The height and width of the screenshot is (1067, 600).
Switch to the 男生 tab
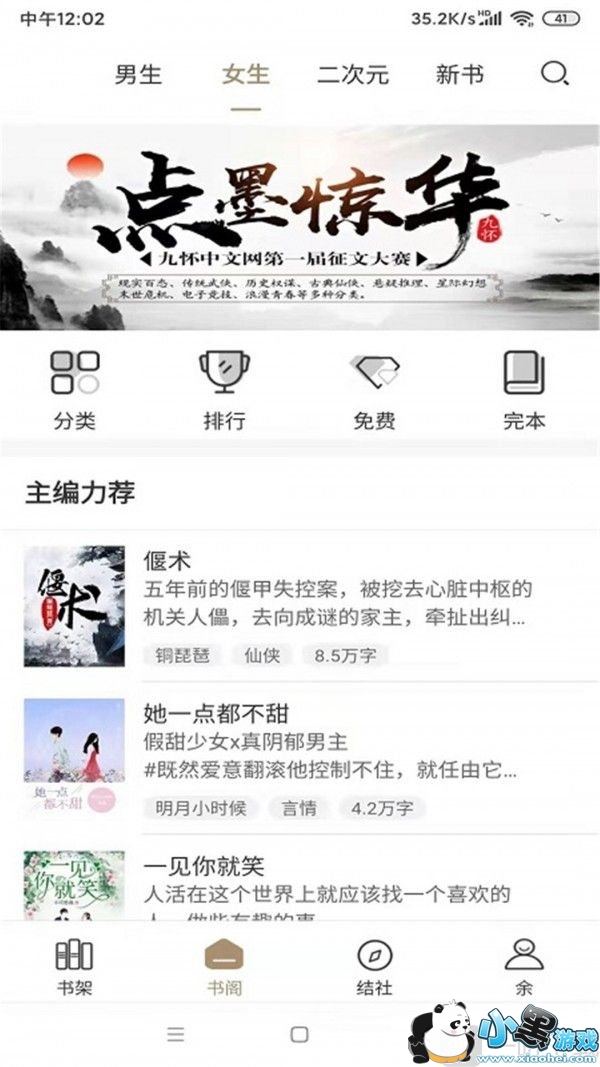138,75
